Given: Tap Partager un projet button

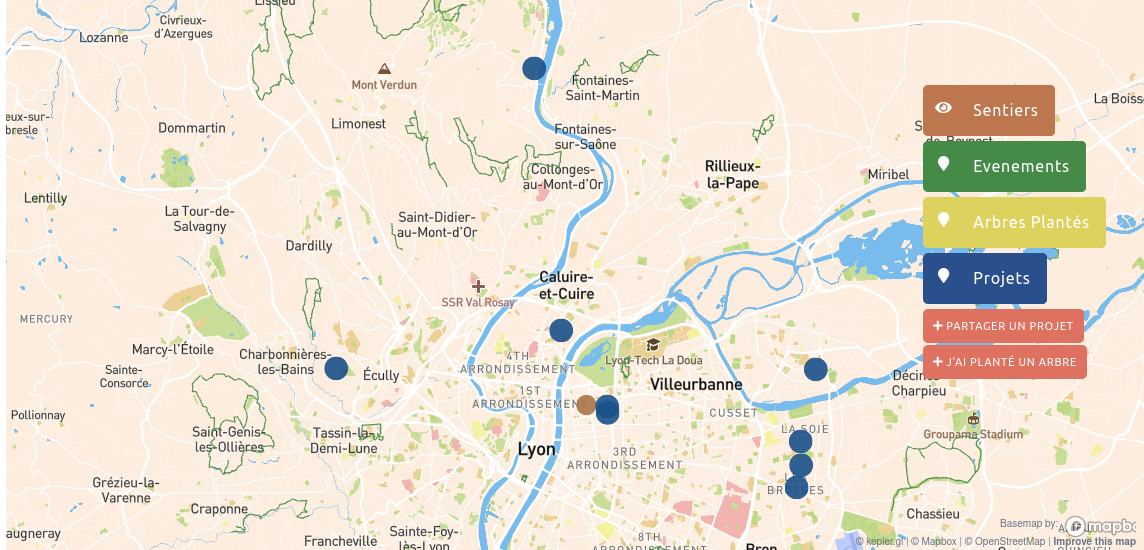Looking at the screenshot, I should [1003, 326].
